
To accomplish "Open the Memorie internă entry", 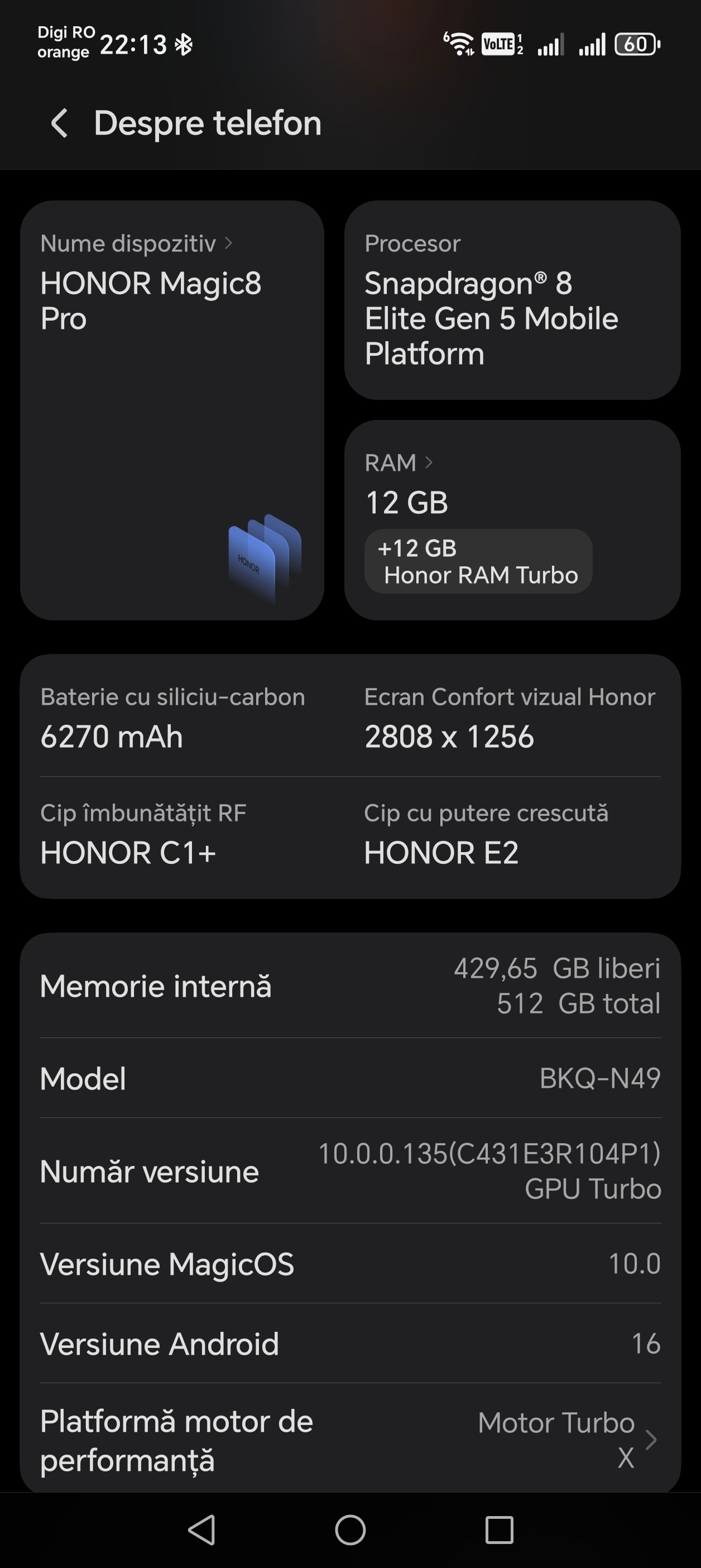I will (x=350, y=986).
